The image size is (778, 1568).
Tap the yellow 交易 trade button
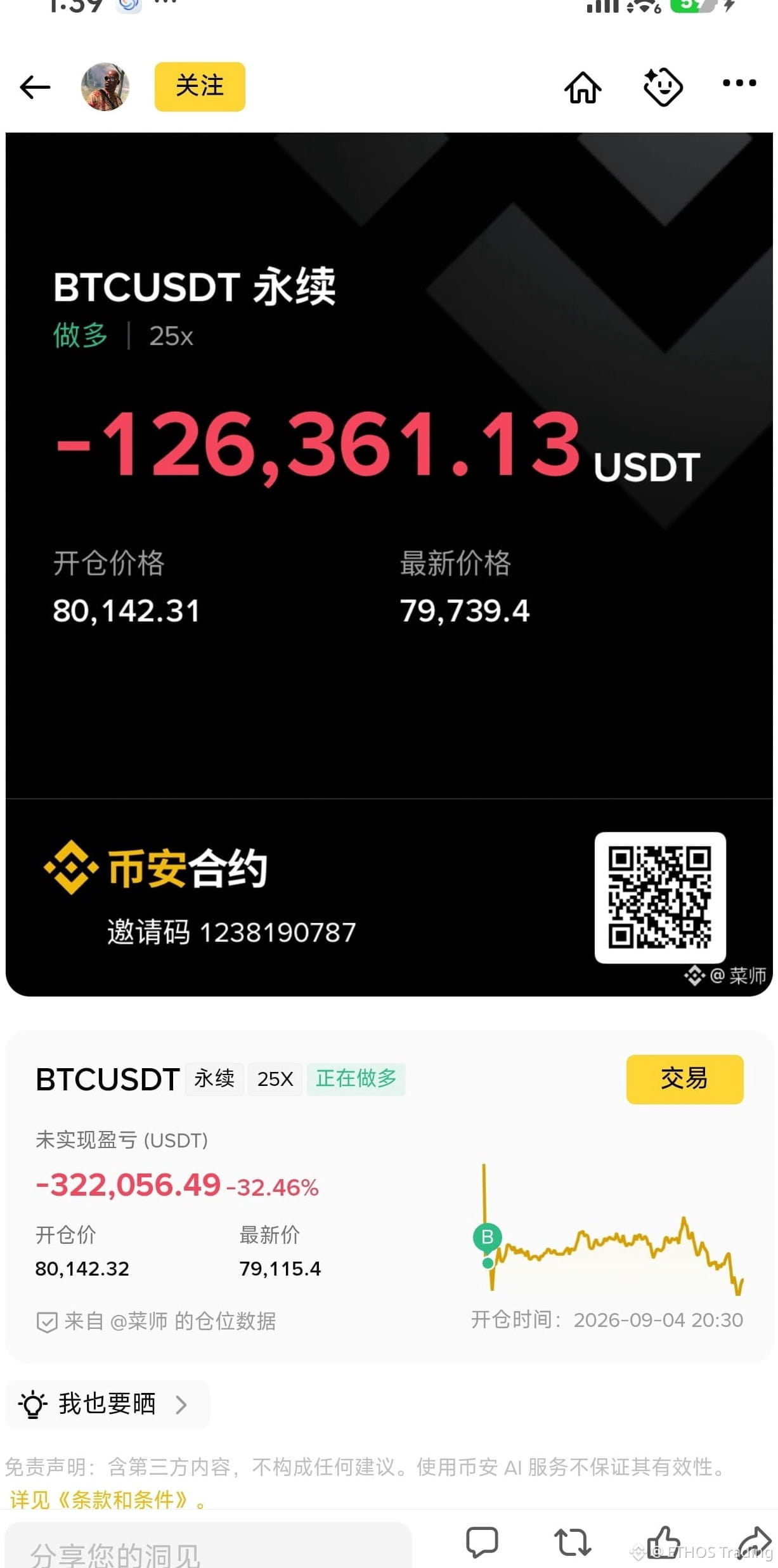(x=685, y=1079)
